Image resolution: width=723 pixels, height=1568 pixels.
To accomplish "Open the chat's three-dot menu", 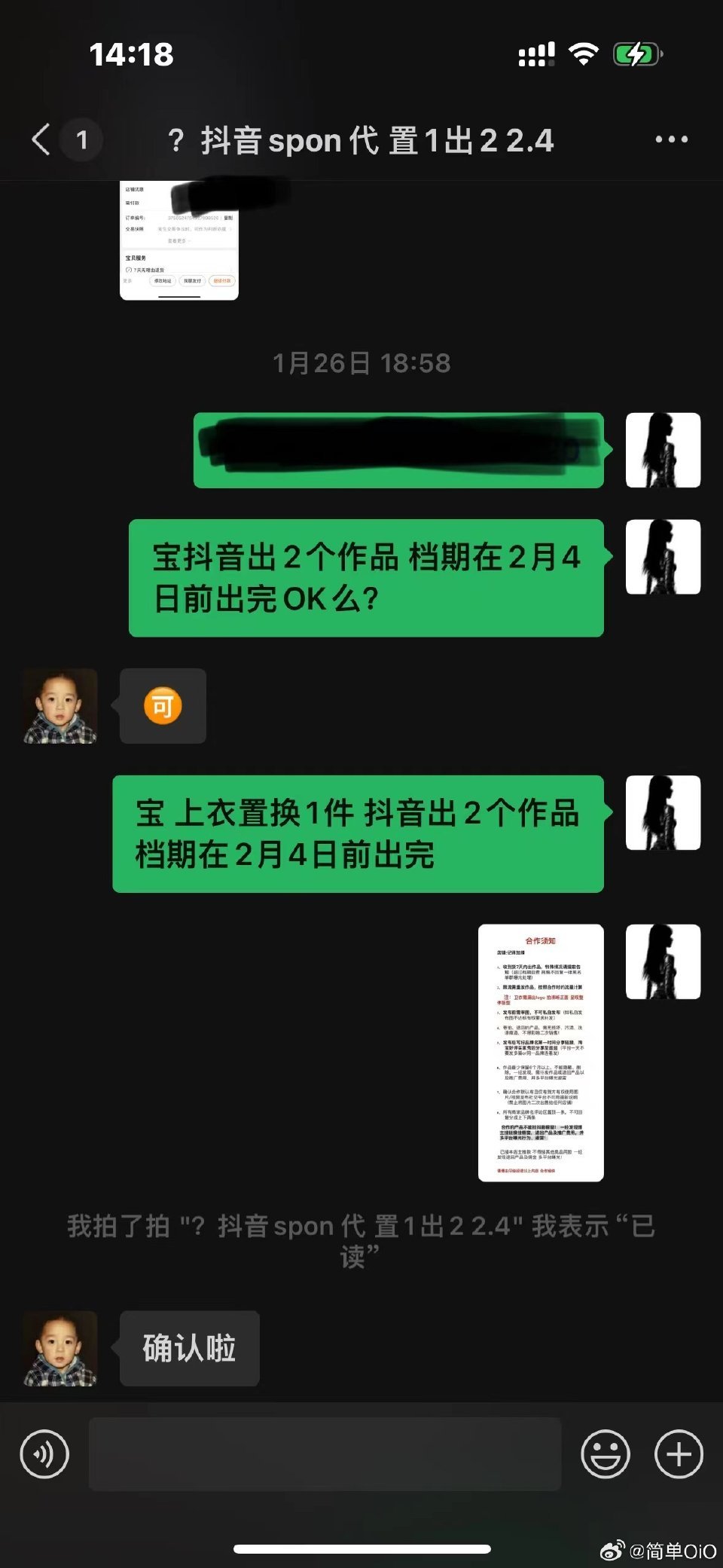I will (x=671, y=139).
